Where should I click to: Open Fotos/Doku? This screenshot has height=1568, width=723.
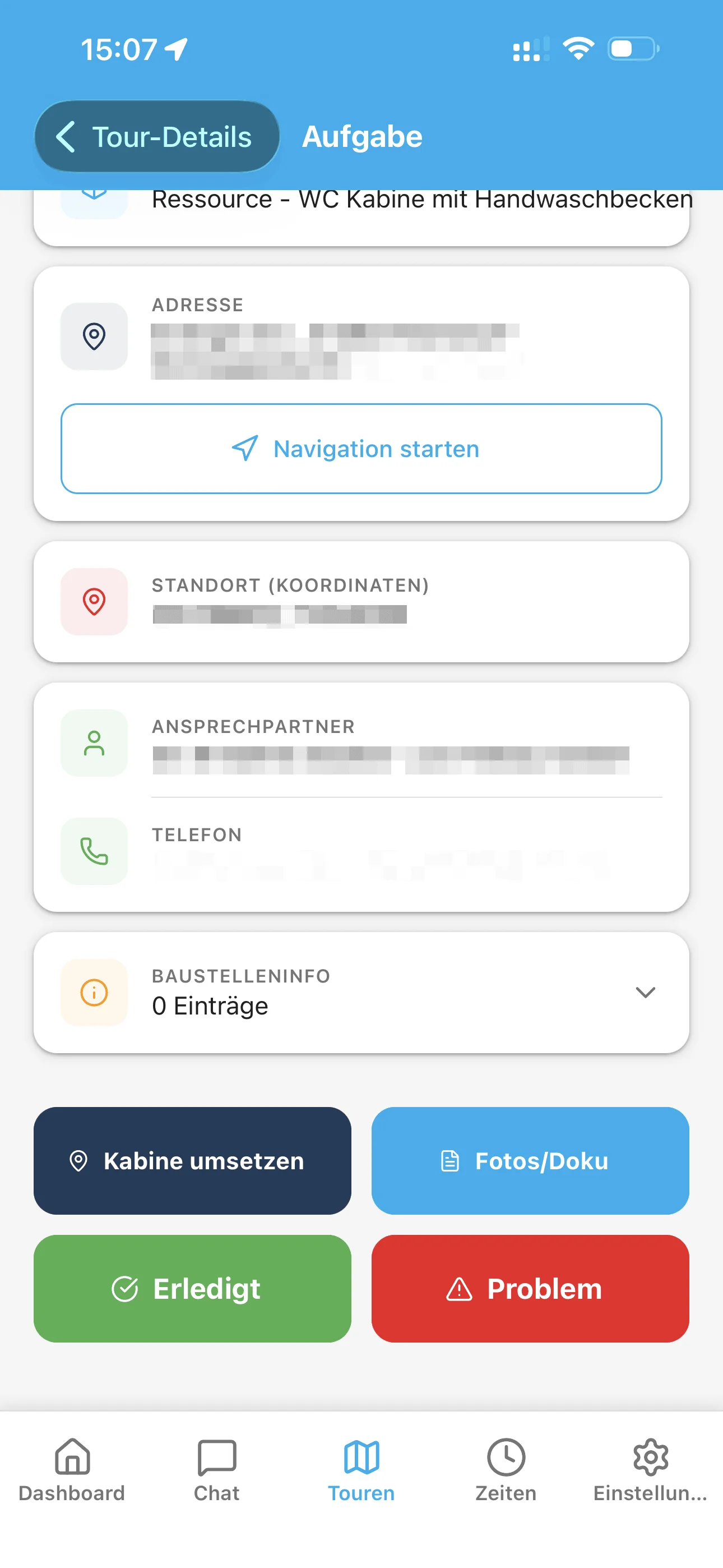pos(530,1161)
